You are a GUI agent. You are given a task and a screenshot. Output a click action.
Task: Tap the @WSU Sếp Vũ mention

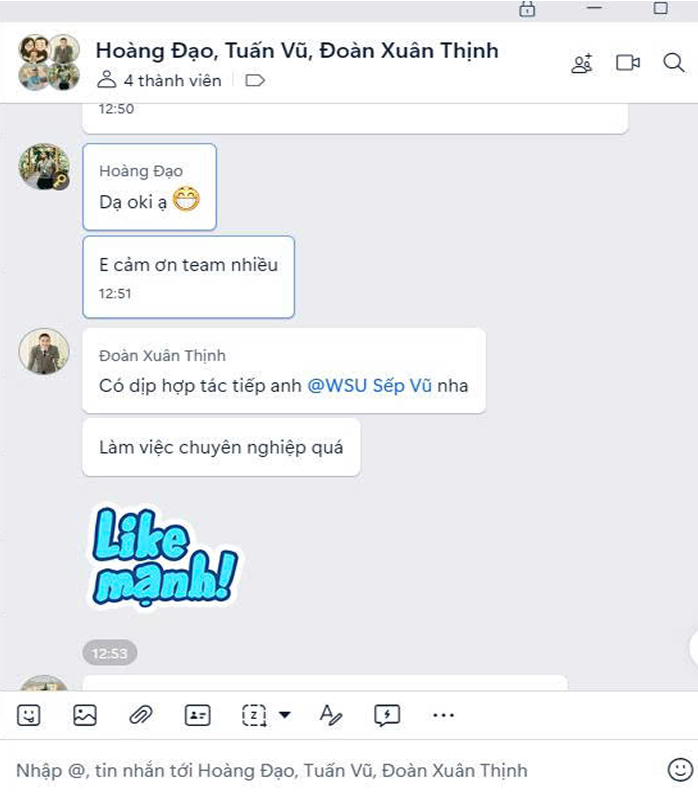pyautogui.click(x=370, y=385)
